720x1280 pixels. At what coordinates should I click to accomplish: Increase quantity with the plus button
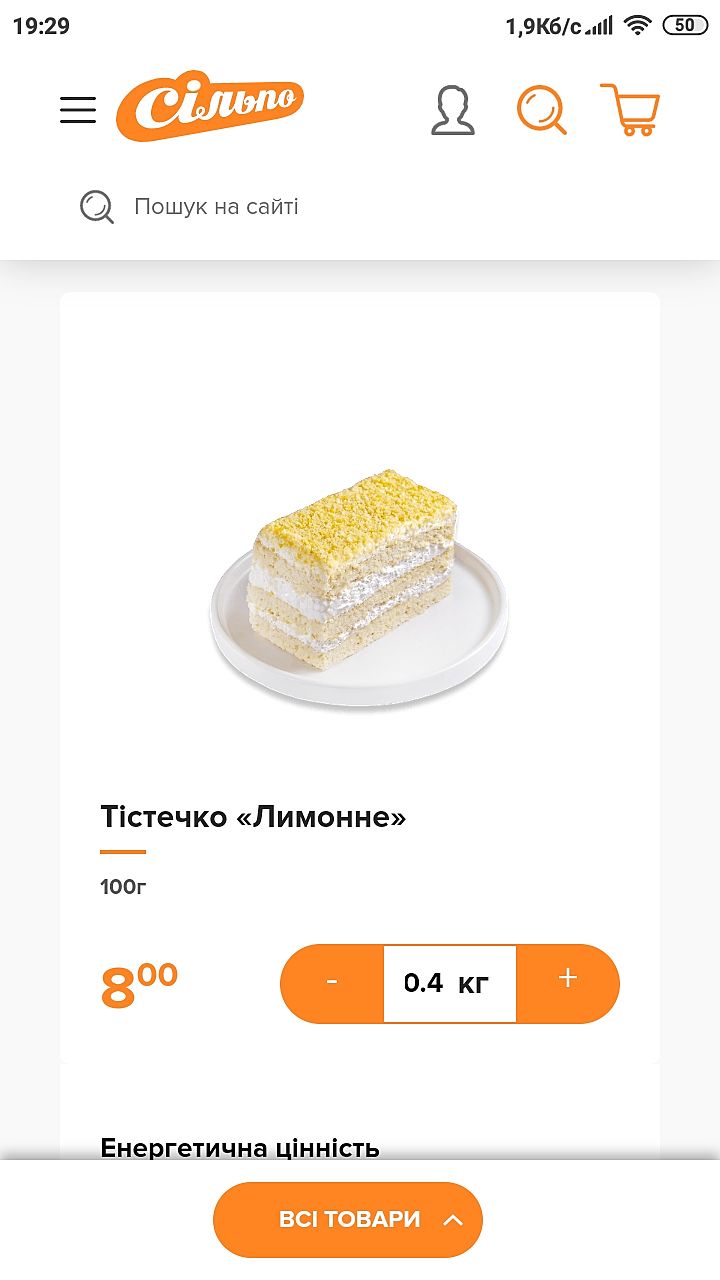(568, 980)
